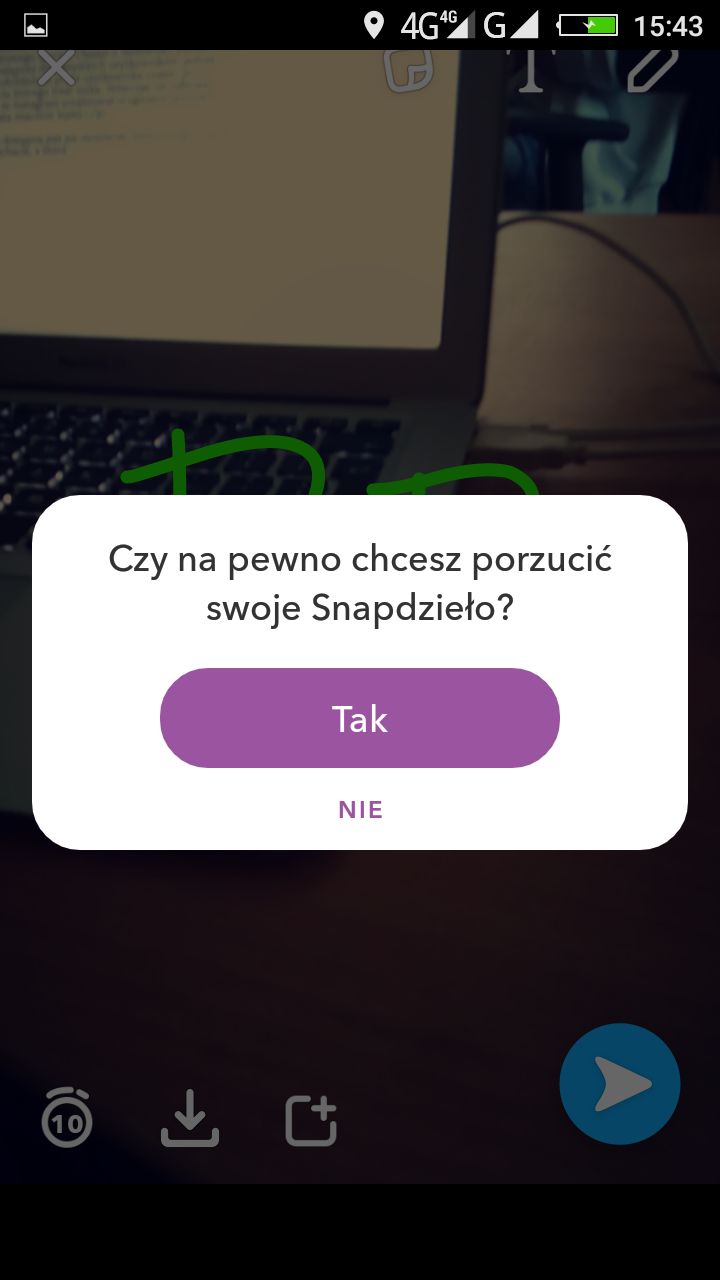The image size is (720, 1280).
Task: Open the sticker tool
Action: click(410, 70)
